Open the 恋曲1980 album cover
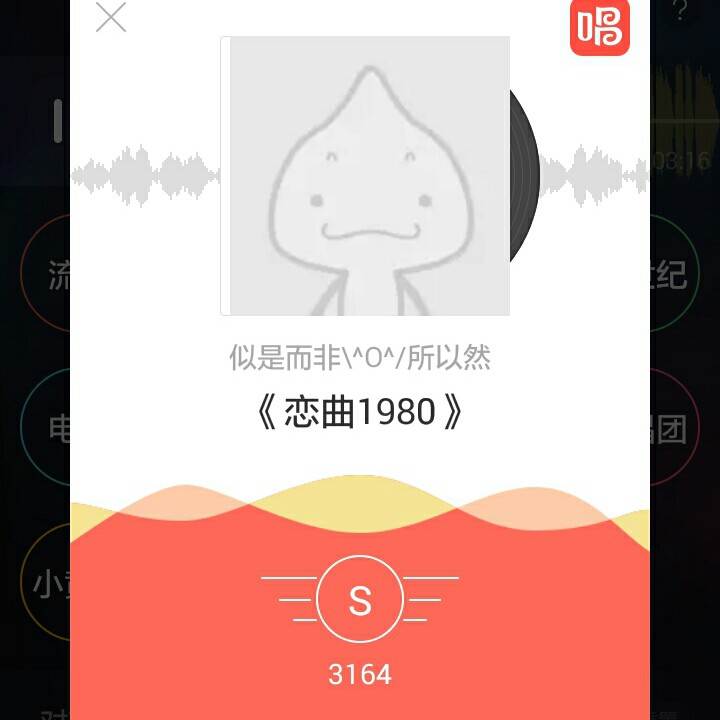The width and height of the screenshot is (720, 720). coord(366,176)
